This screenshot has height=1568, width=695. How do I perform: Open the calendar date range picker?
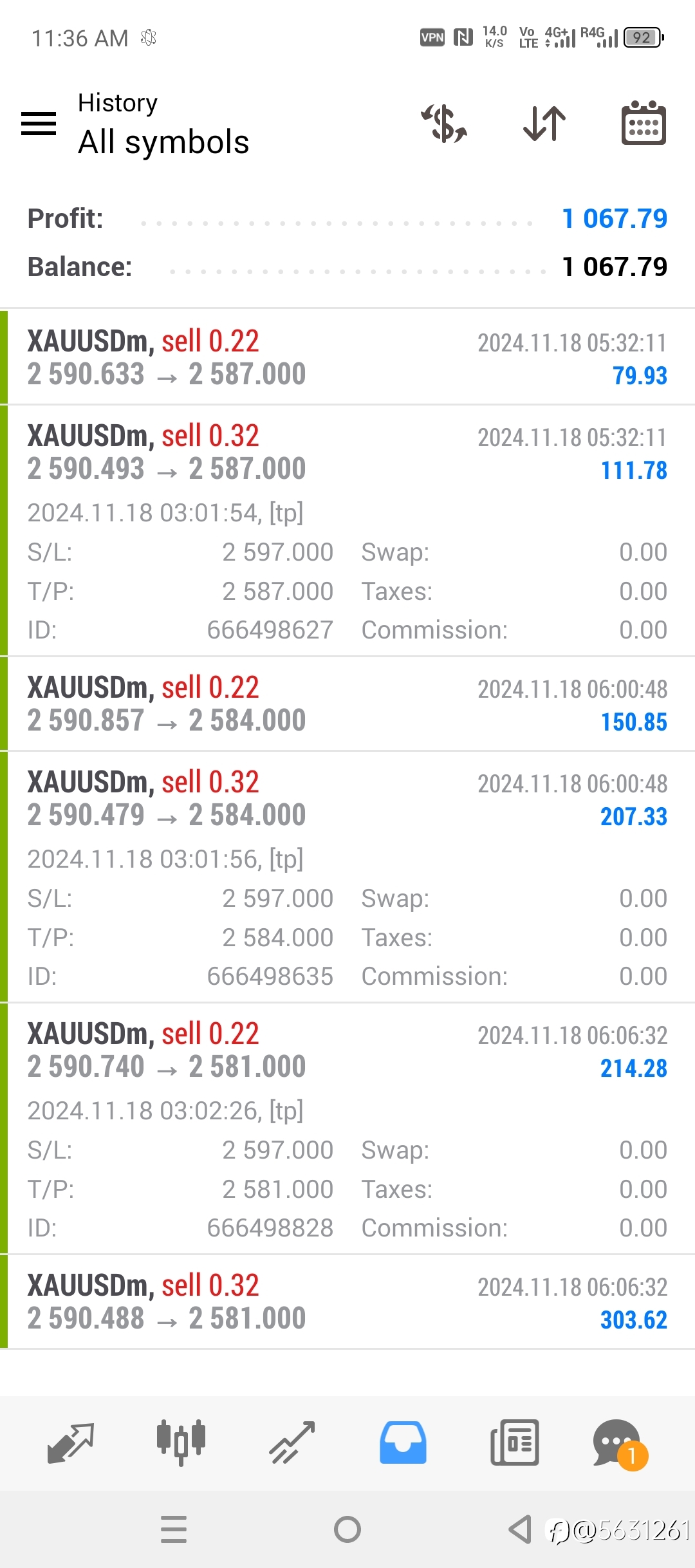pyautogui.click(x=644, y=123)
